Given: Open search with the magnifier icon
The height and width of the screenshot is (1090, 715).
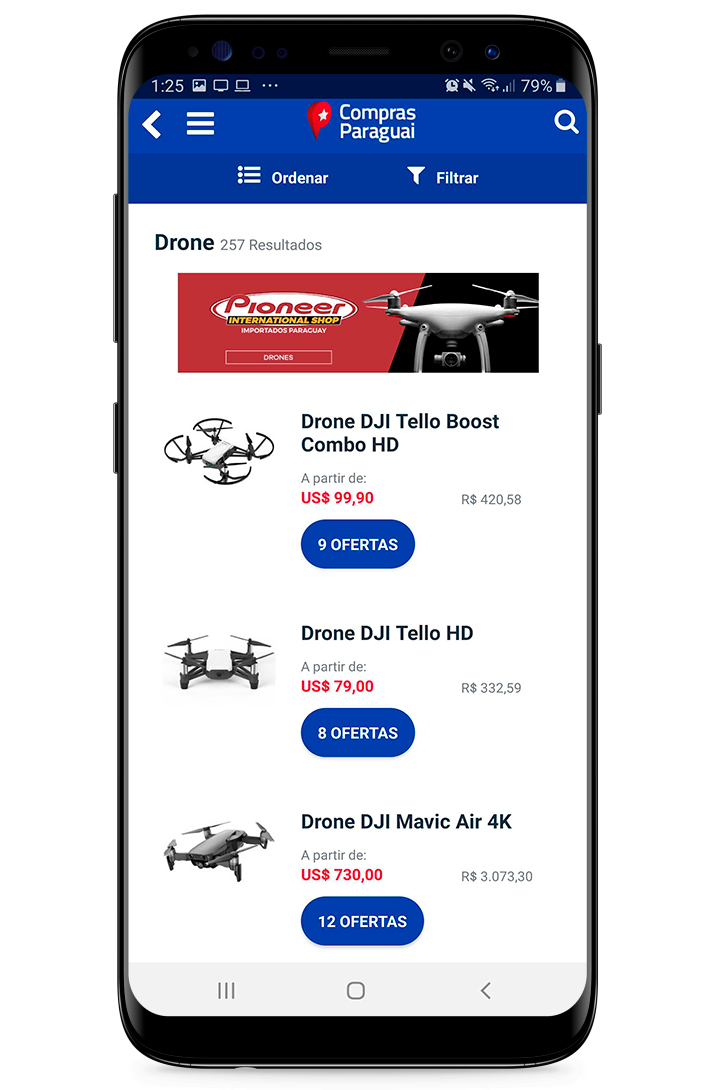Looking at the screenshot, I should [566, 122].
